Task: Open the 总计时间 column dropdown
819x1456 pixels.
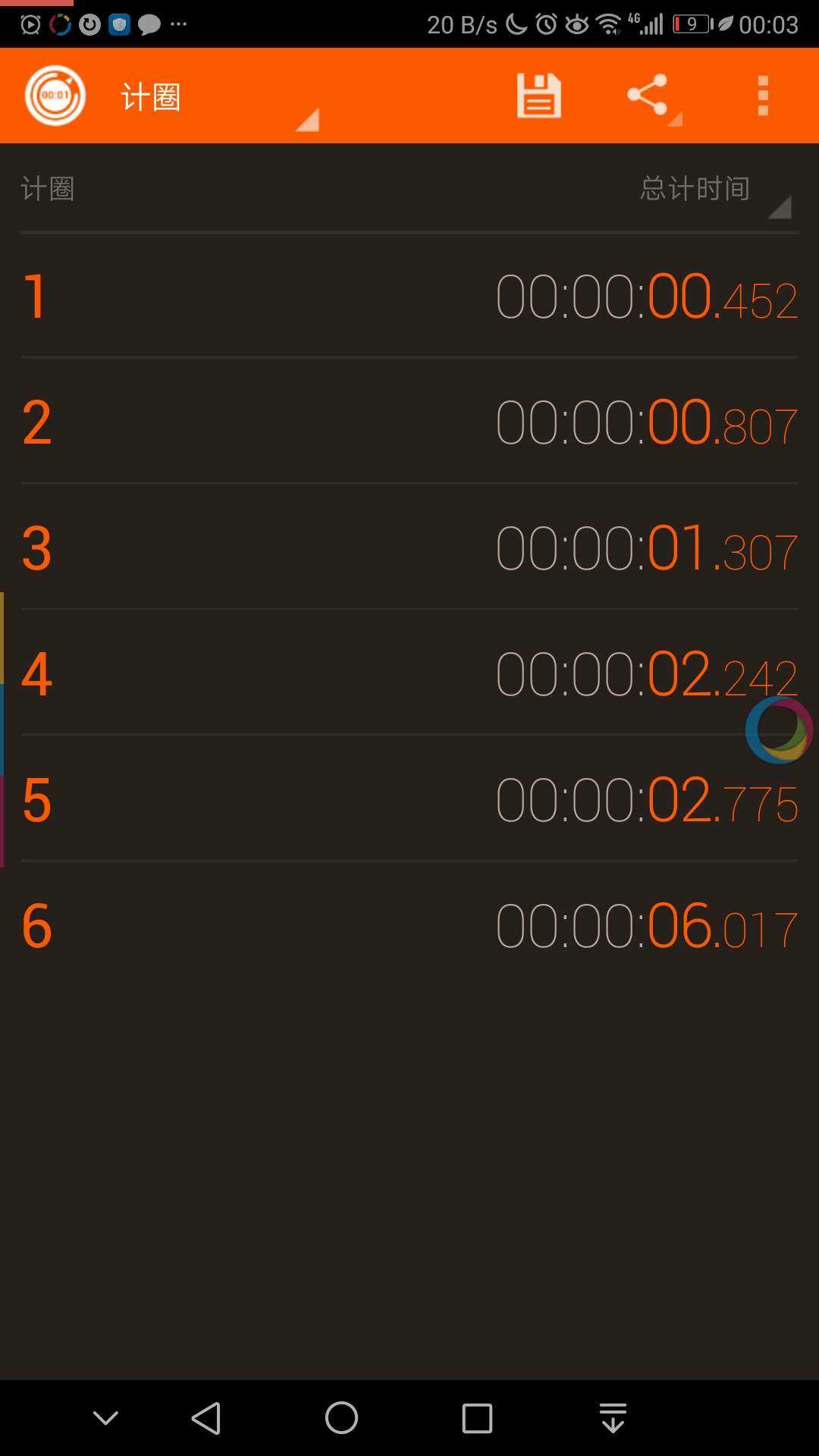Action: [x=714, y=190]
